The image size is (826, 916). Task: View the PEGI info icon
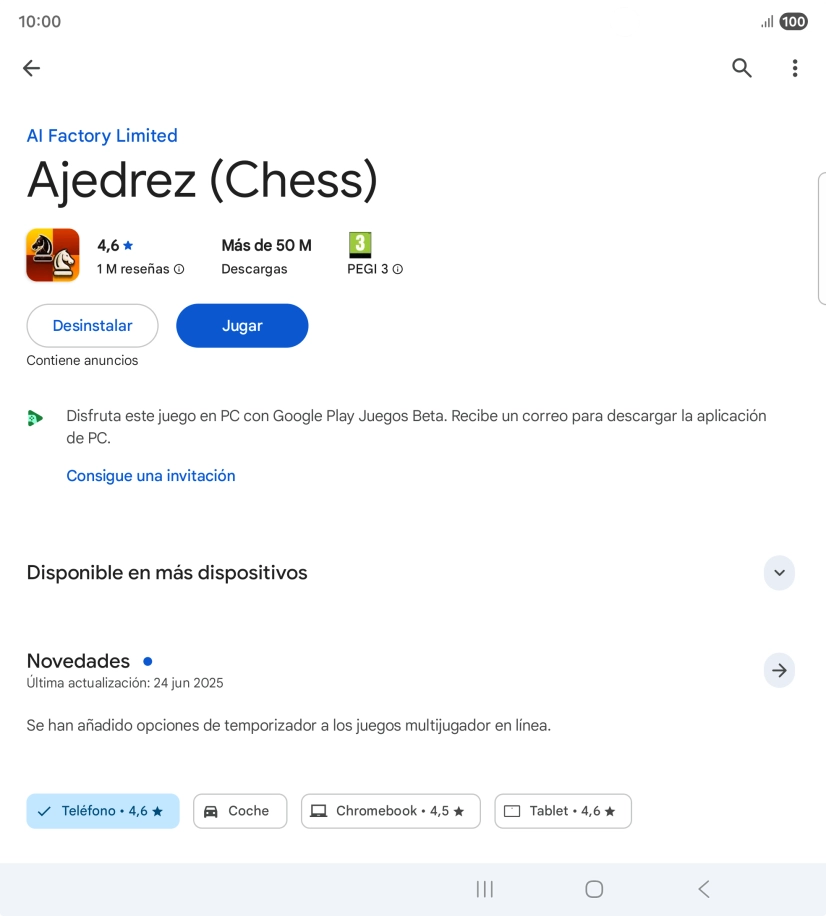tap(397, 269)
